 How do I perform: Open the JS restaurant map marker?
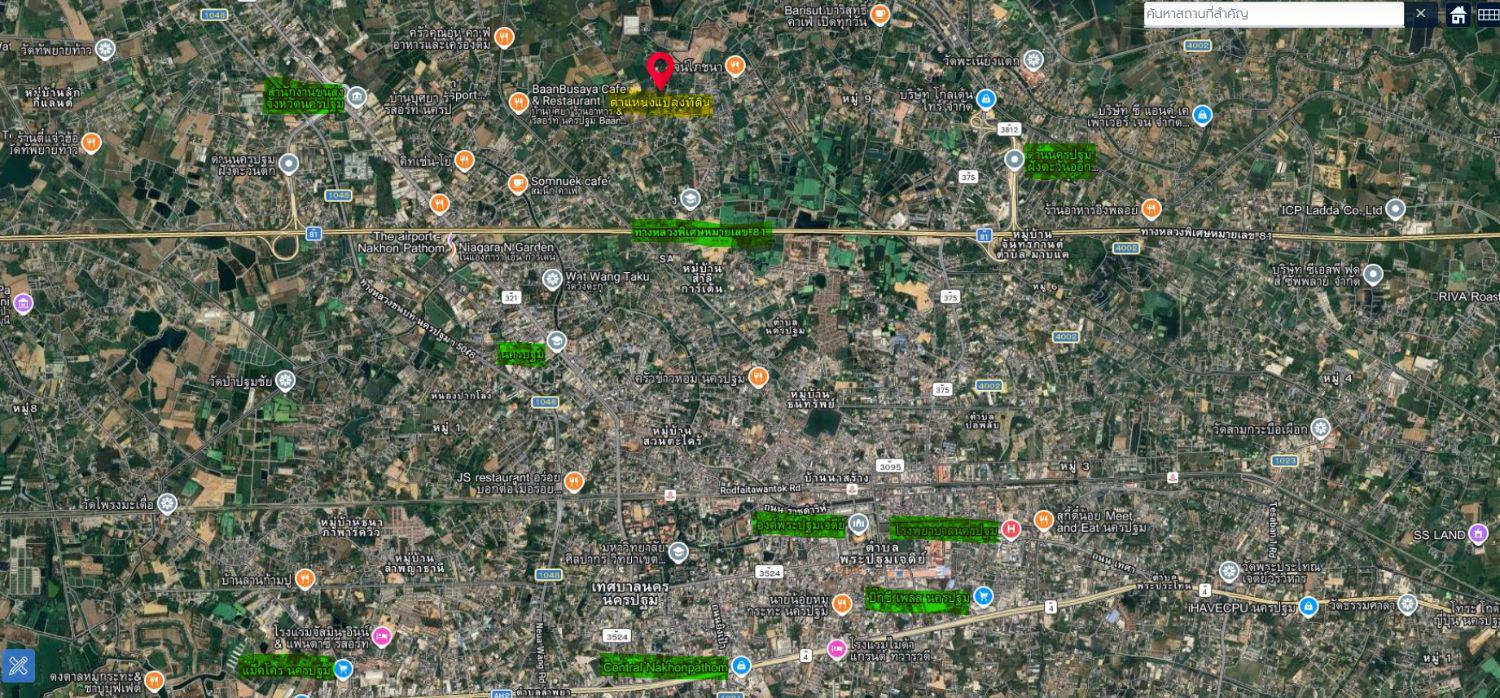pyautogui.click(x=573, y=482)
